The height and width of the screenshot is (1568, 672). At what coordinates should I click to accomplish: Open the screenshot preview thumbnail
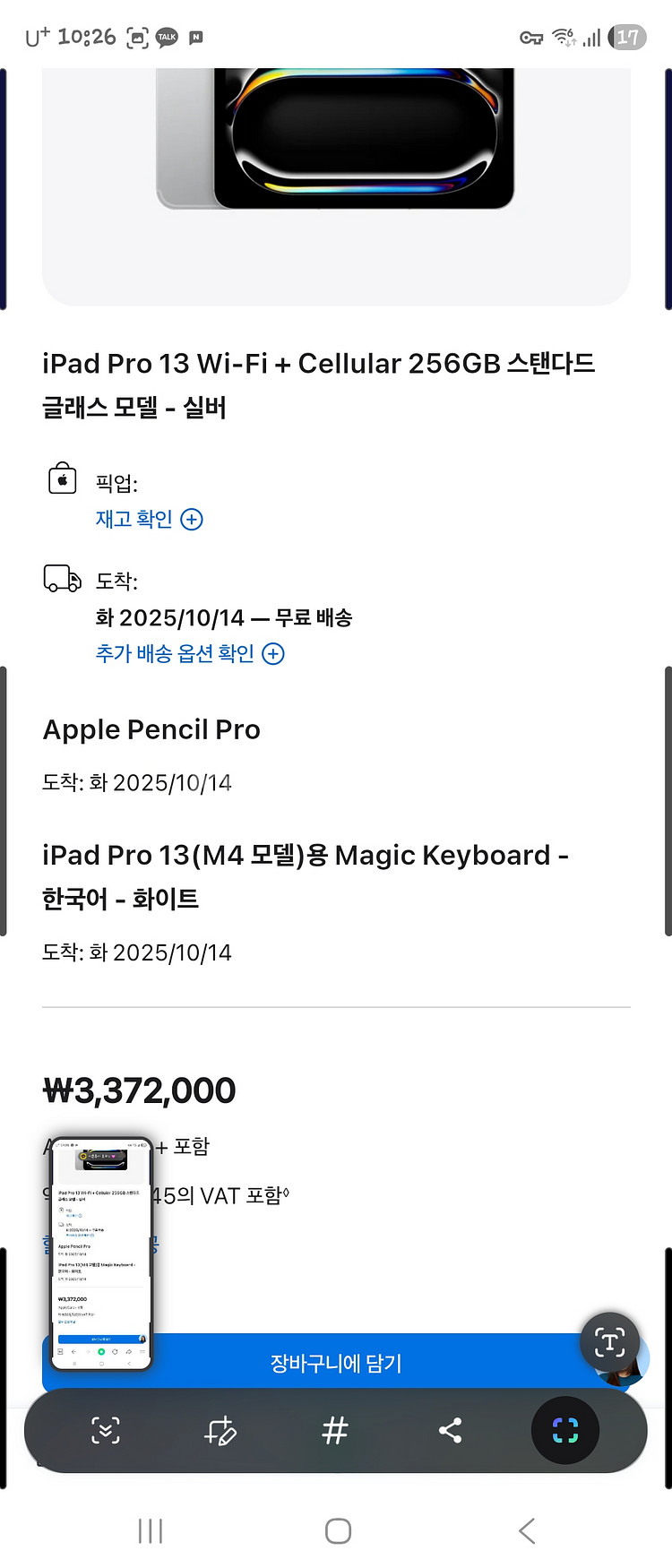pos(100,1254)
